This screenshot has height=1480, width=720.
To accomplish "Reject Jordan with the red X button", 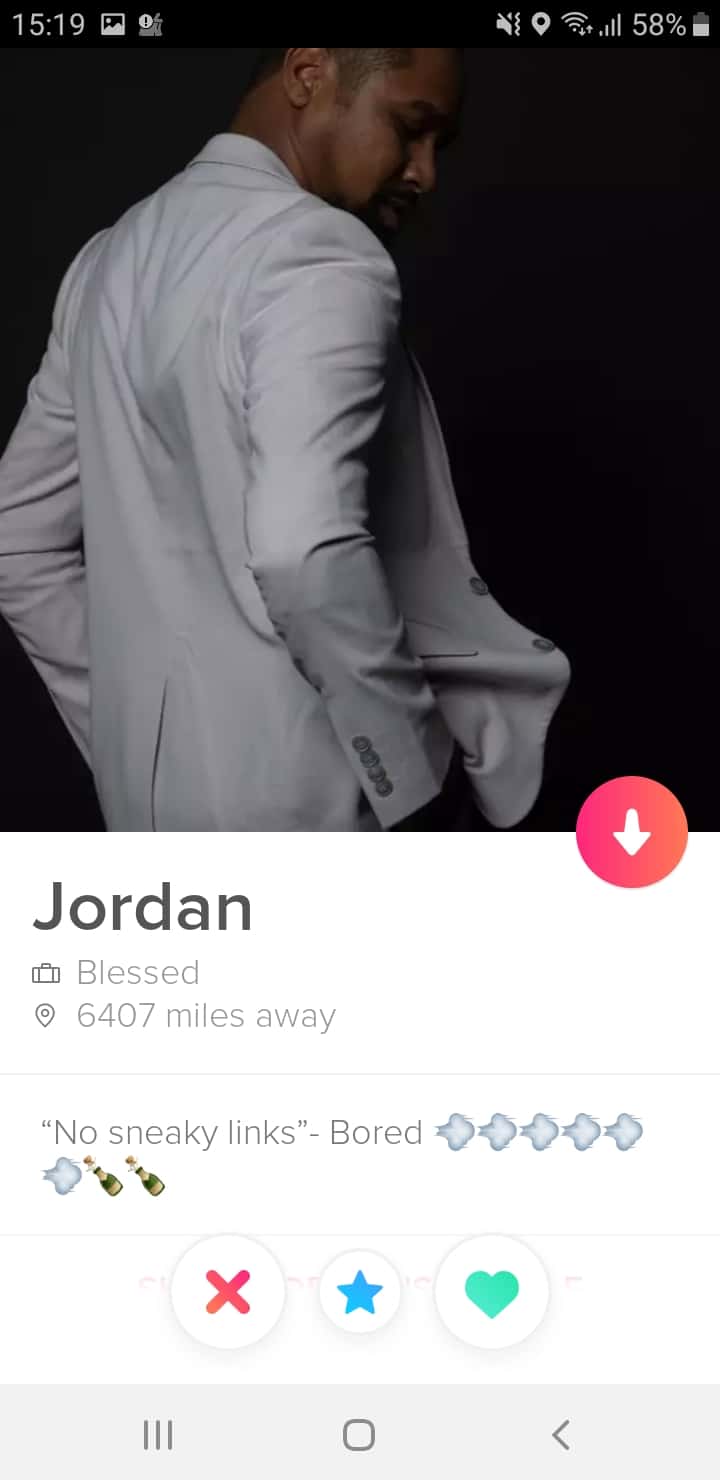I will (x=228, y=1292).
